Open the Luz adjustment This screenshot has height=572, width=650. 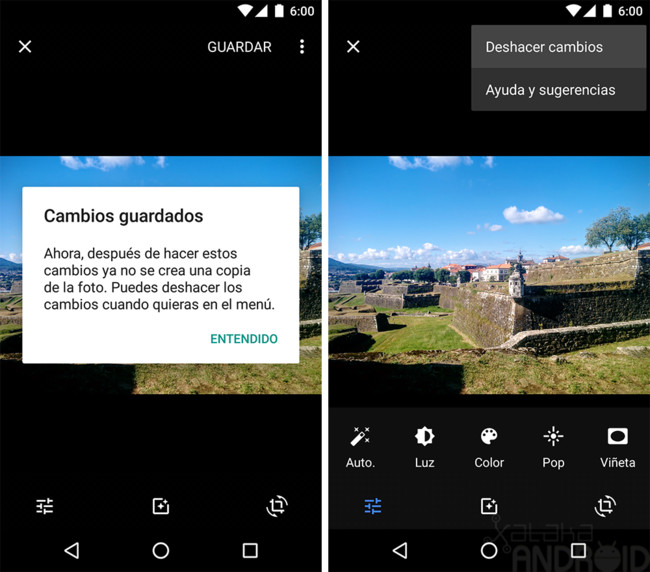click(425, 446)
